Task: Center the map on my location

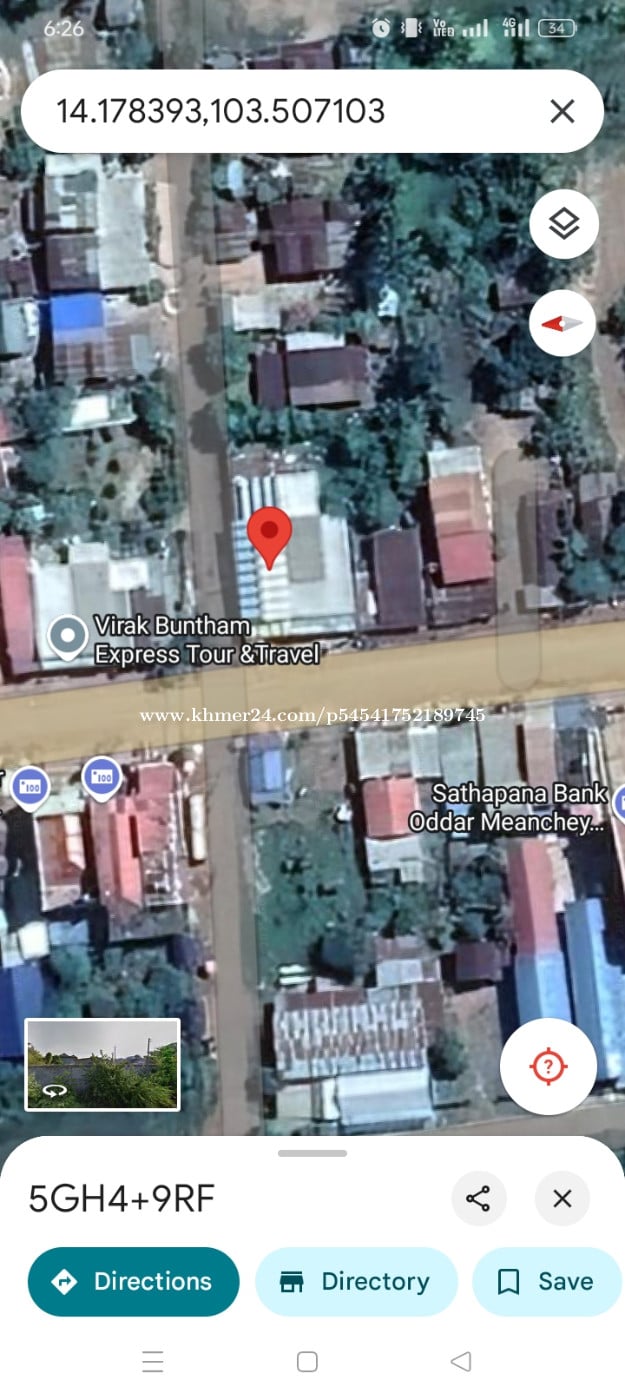Action: 548,1066
